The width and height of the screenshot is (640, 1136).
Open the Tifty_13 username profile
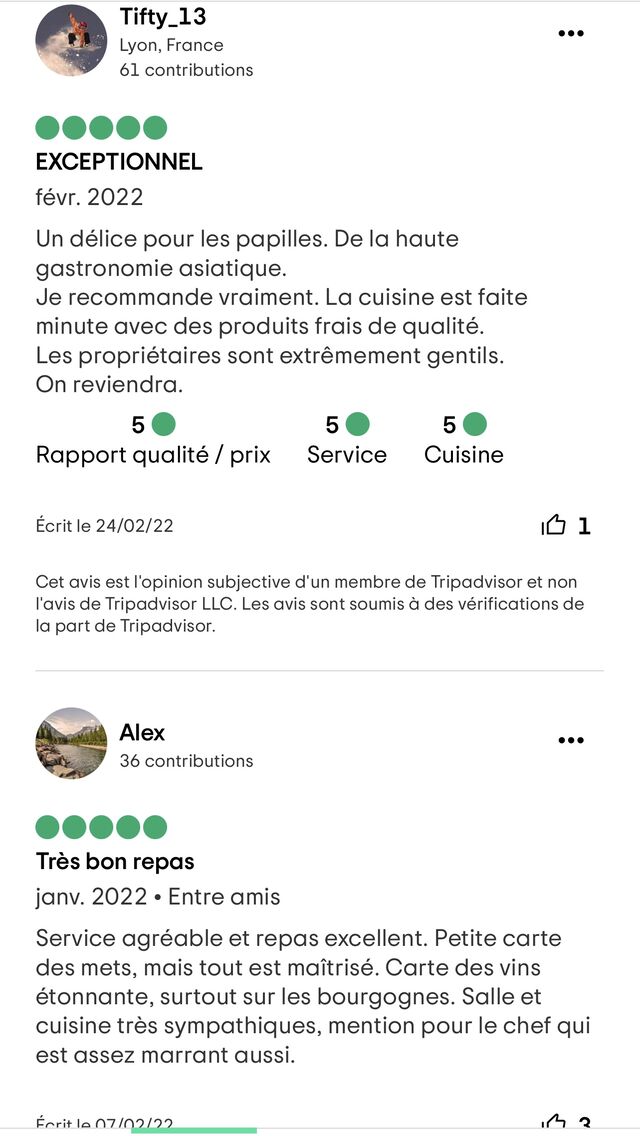click(x=163, y=17)
